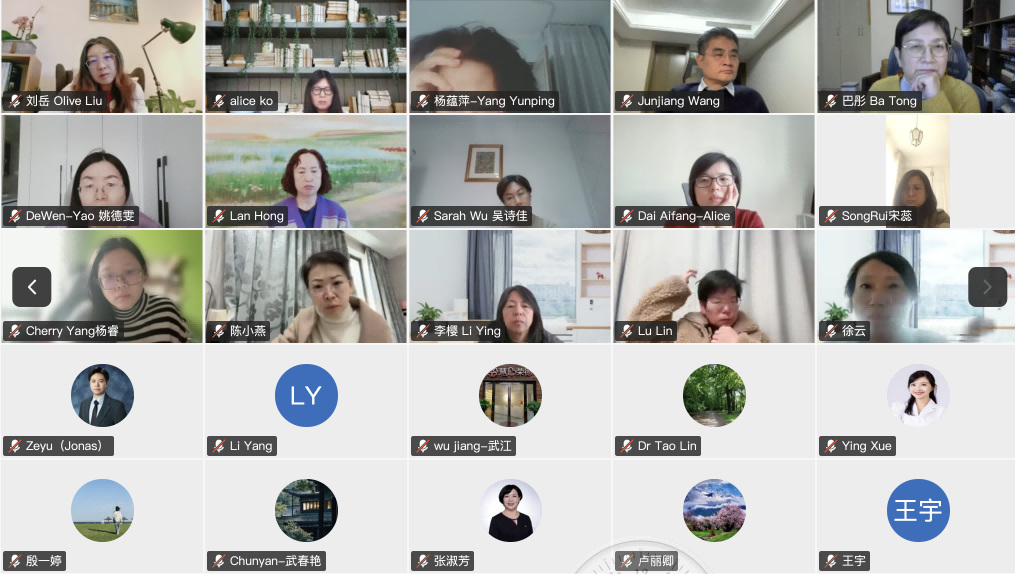Select Dr Tao Lin's participant tile
This screenshot has width=1015, height=574.
click(713, 400)
